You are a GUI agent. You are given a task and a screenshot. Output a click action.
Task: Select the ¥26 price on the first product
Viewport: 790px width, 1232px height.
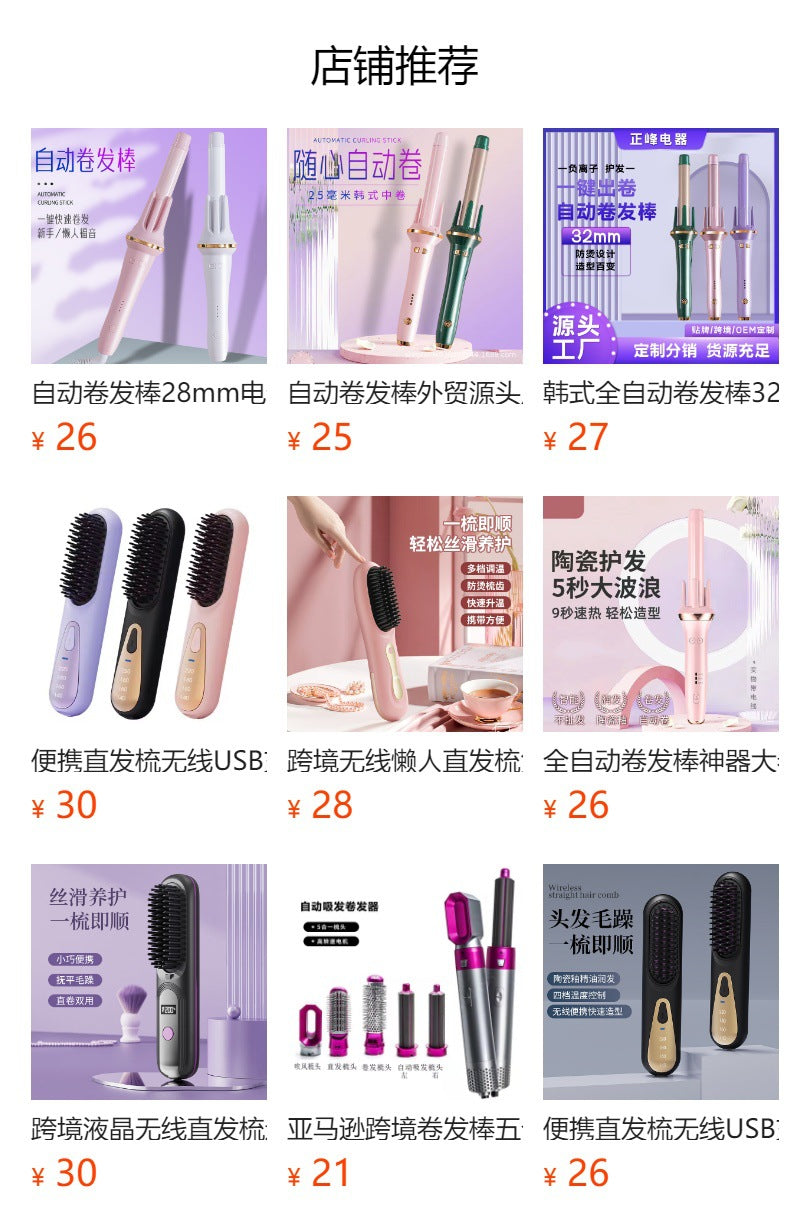[x=63, y=436]
